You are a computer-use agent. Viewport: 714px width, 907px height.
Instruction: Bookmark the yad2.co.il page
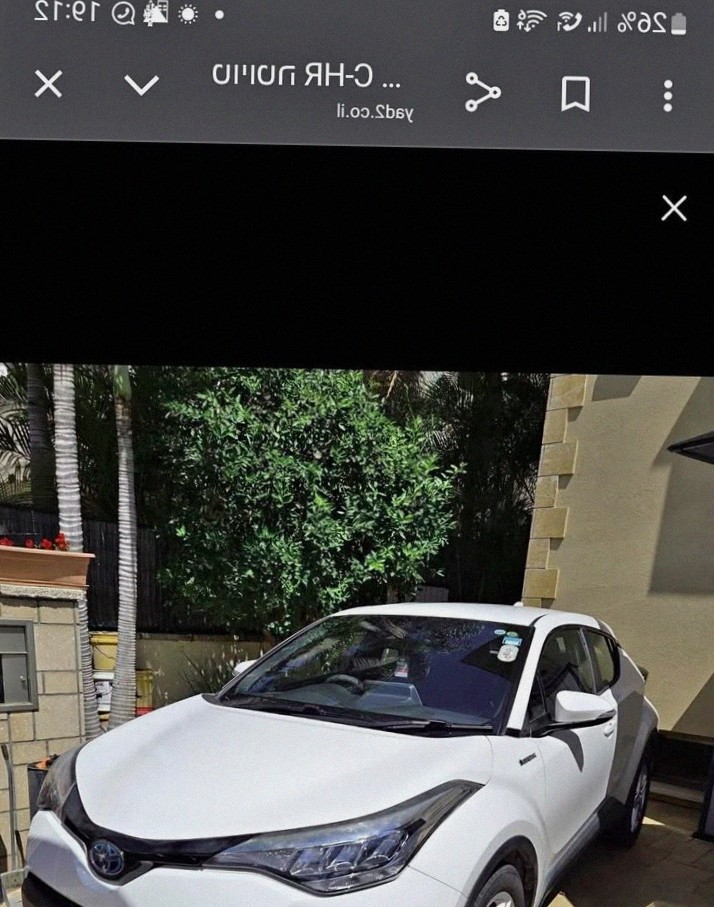(x=575, y=94)
